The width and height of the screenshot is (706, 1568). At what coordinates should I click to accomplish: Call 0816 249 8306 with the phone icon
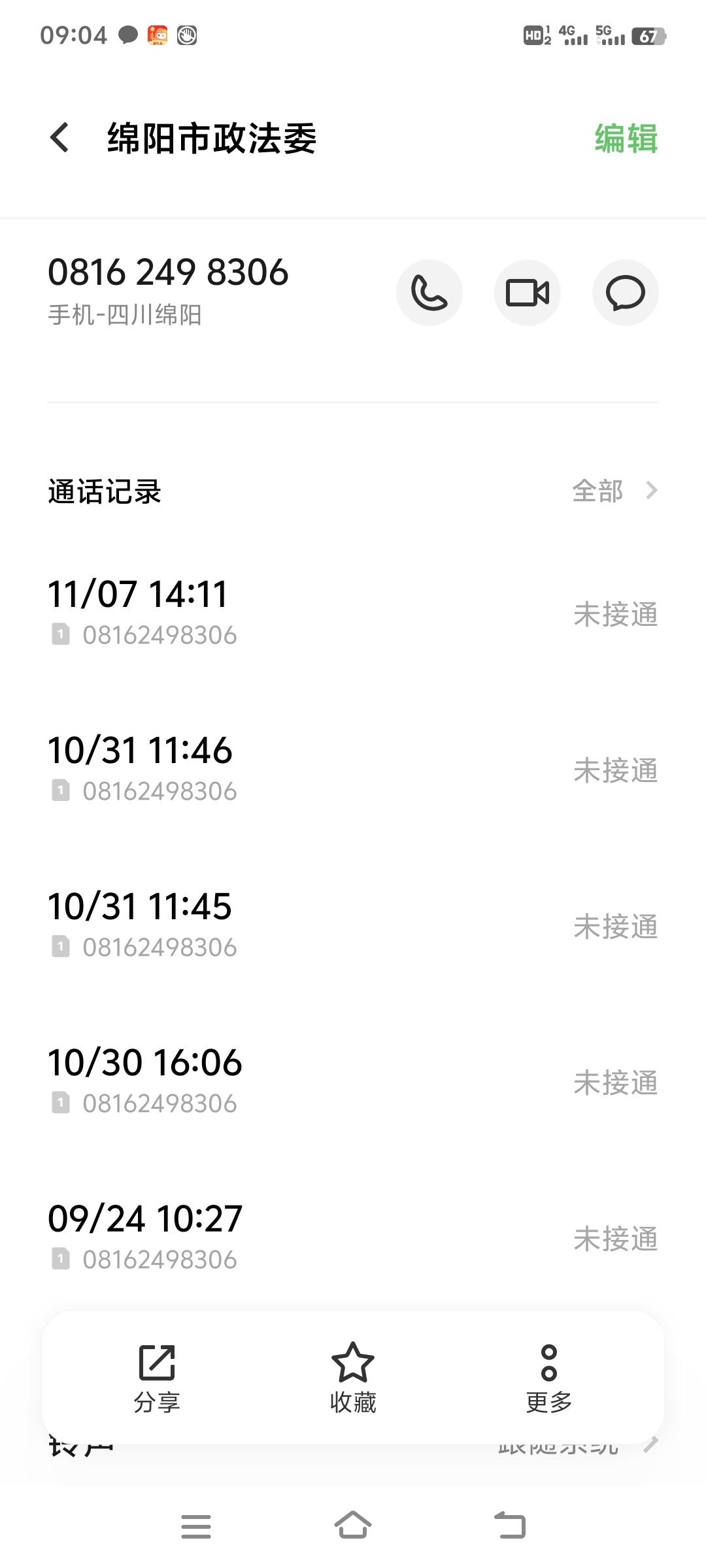click(429, 293)
